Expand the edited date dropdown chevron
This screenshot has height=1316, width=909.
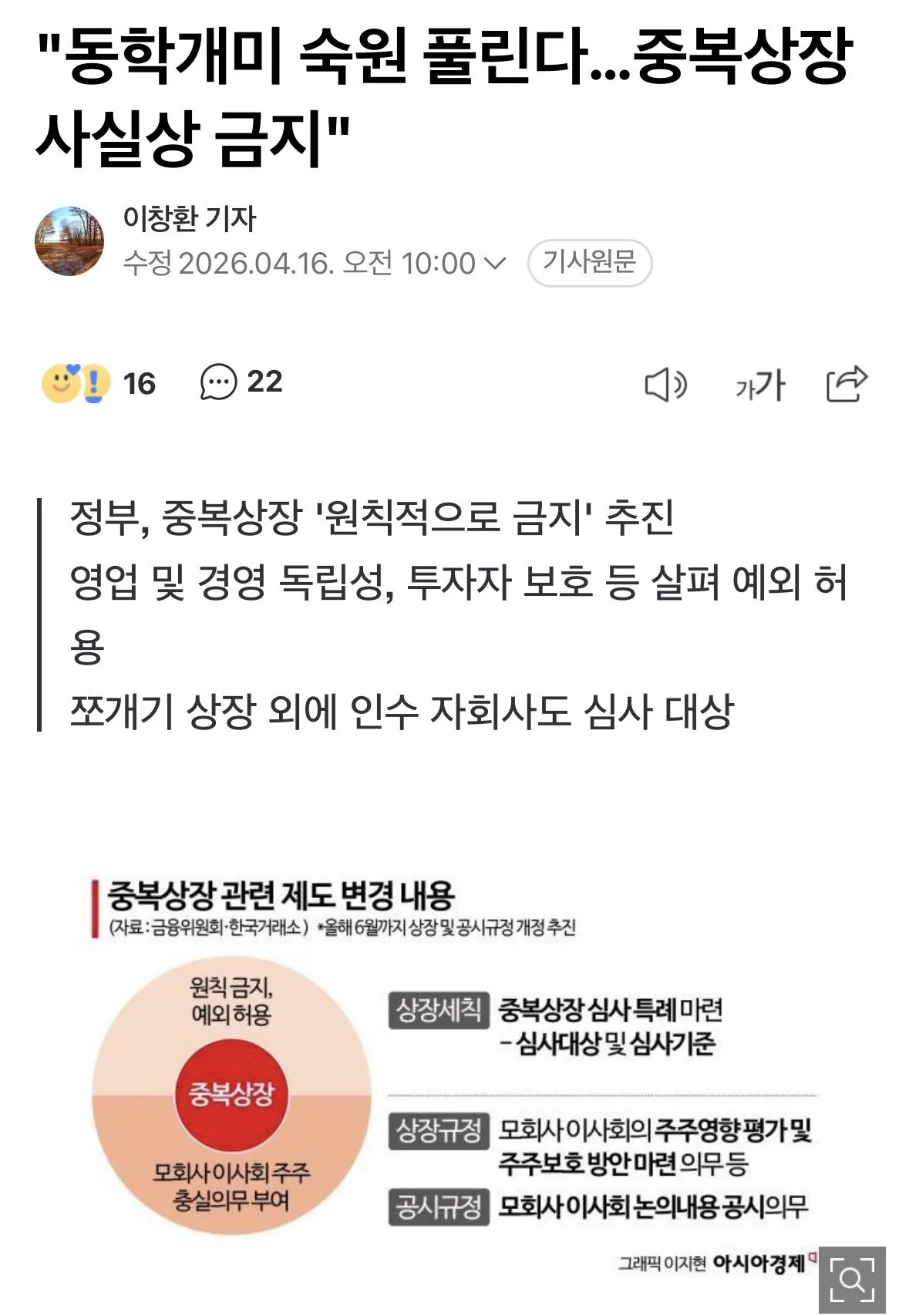click(x=494, y=264)
